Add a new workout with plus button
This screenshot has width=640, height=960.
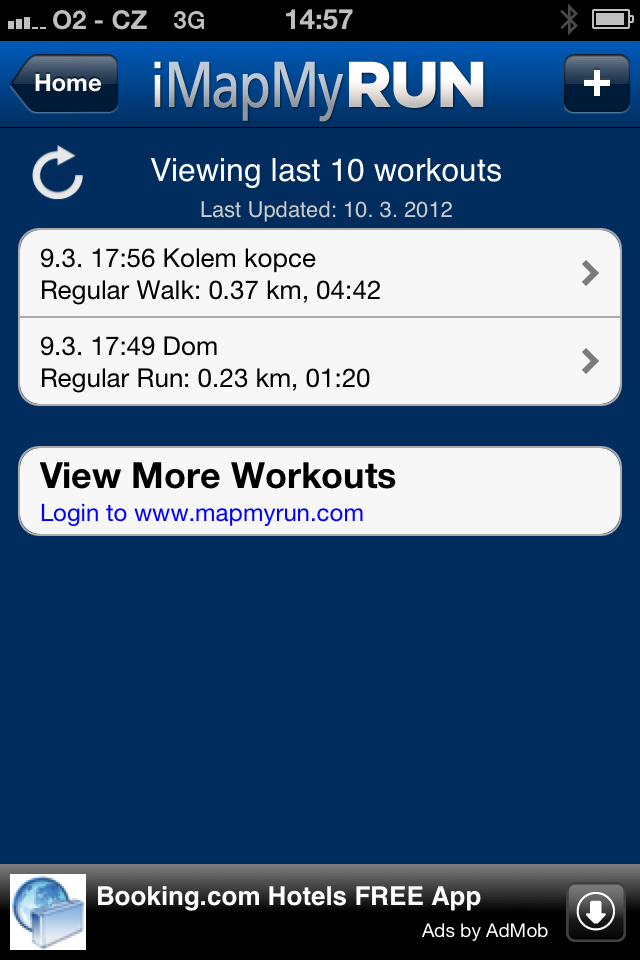(x=596, y=84)
